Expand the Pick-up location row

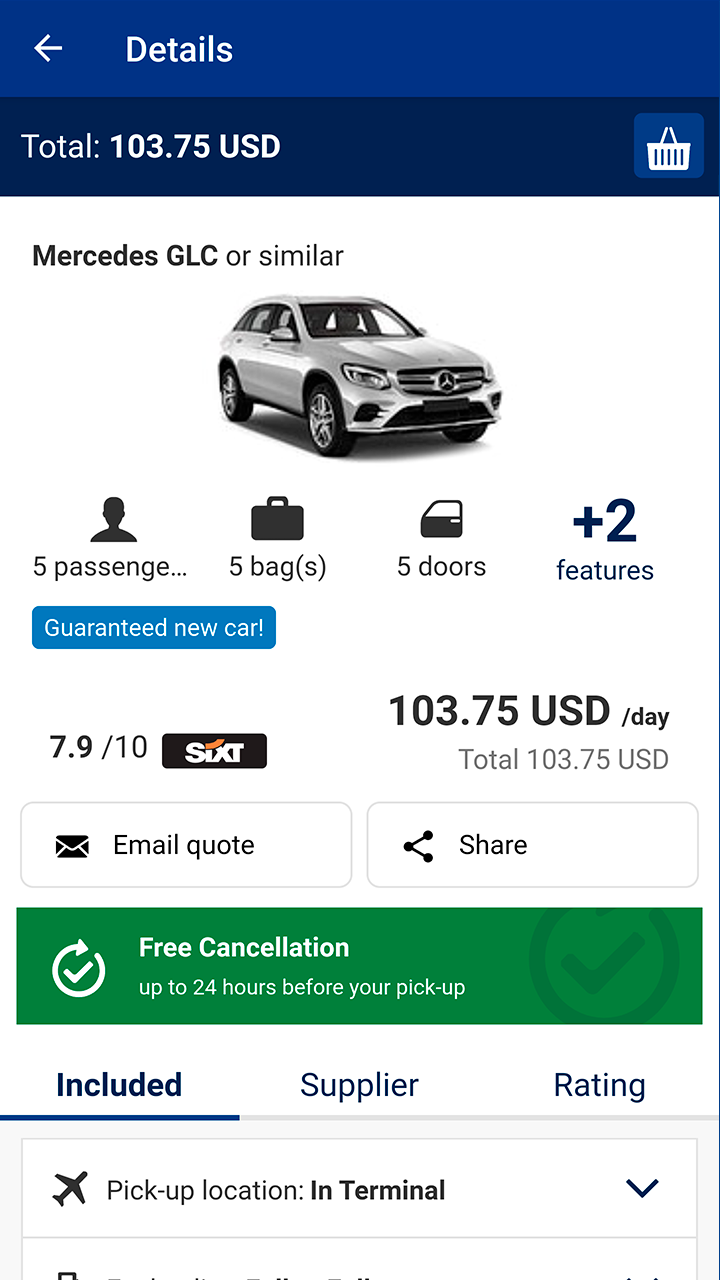(x=641, y=1189)
